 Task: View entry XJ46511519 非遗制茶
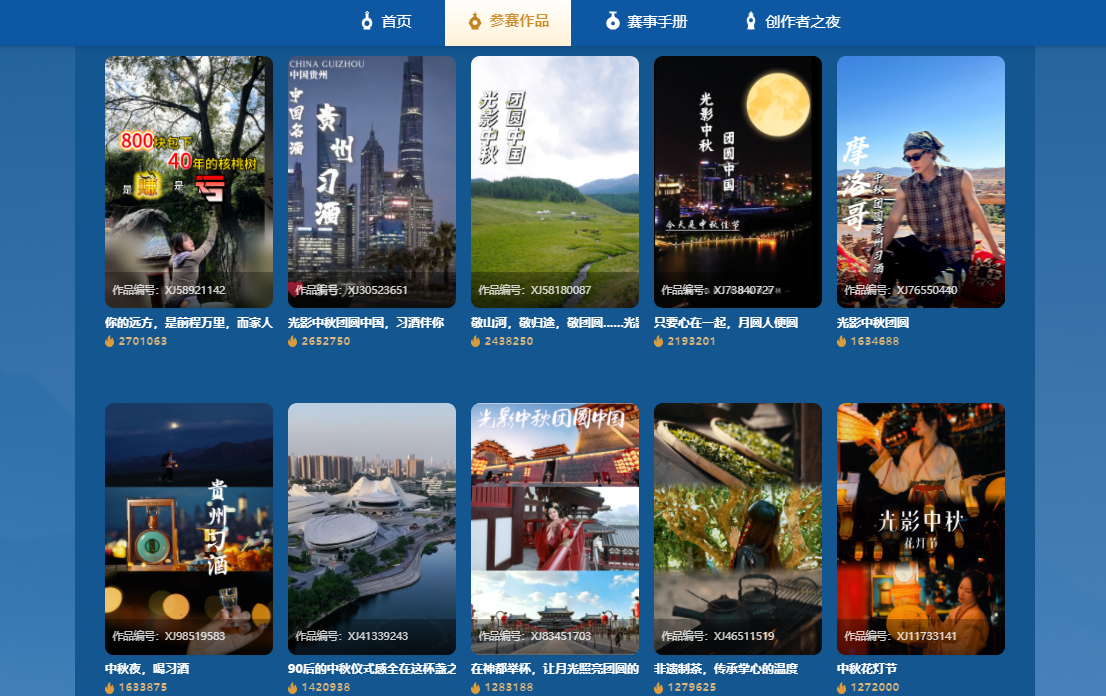[738, 528]
